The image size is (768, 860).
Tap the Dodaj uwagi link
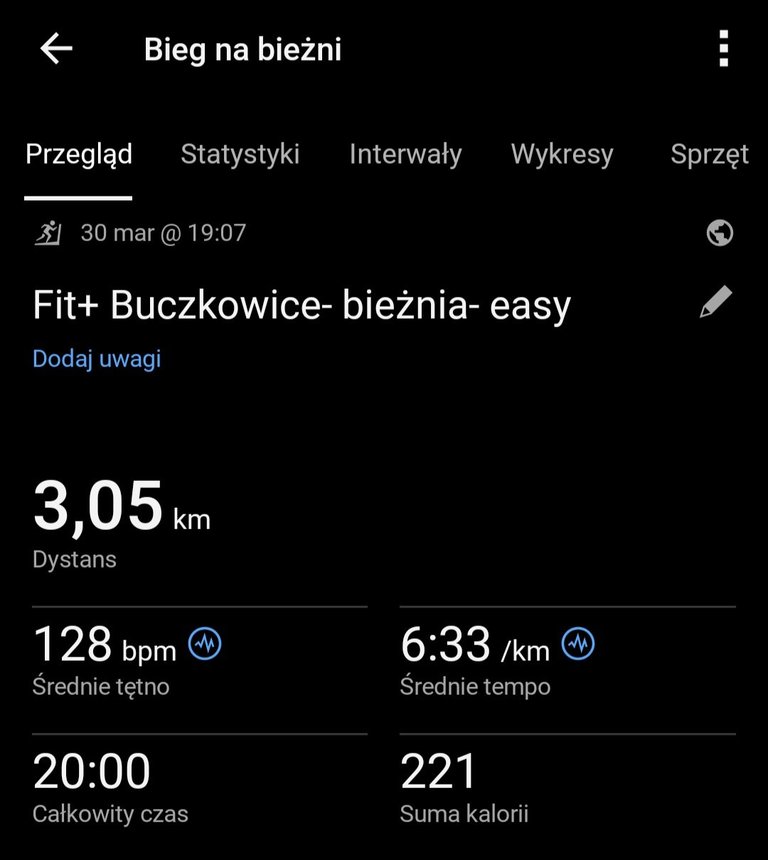97,359
